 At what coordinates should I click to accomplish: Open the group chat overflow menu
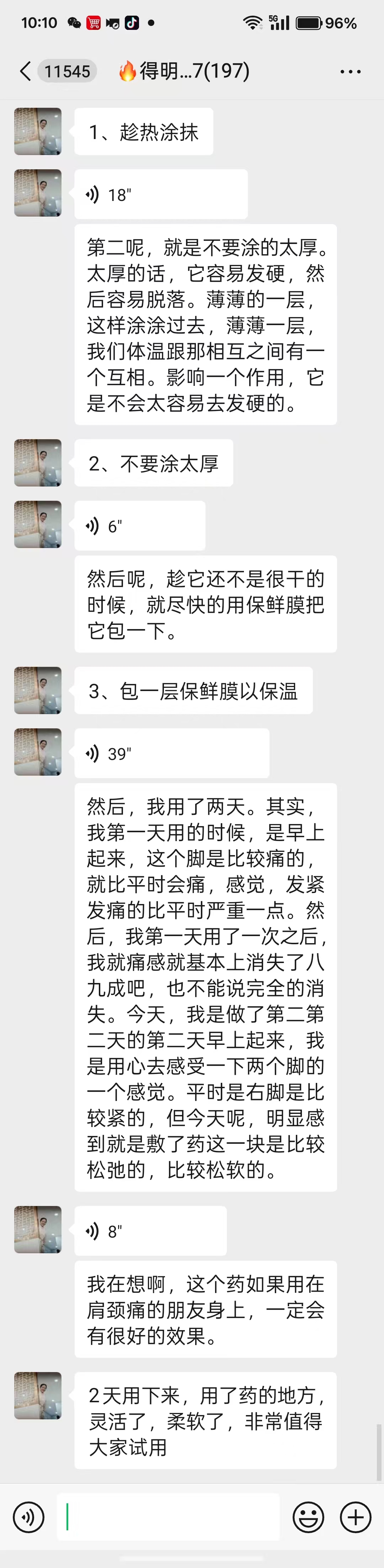click(350, 71)
